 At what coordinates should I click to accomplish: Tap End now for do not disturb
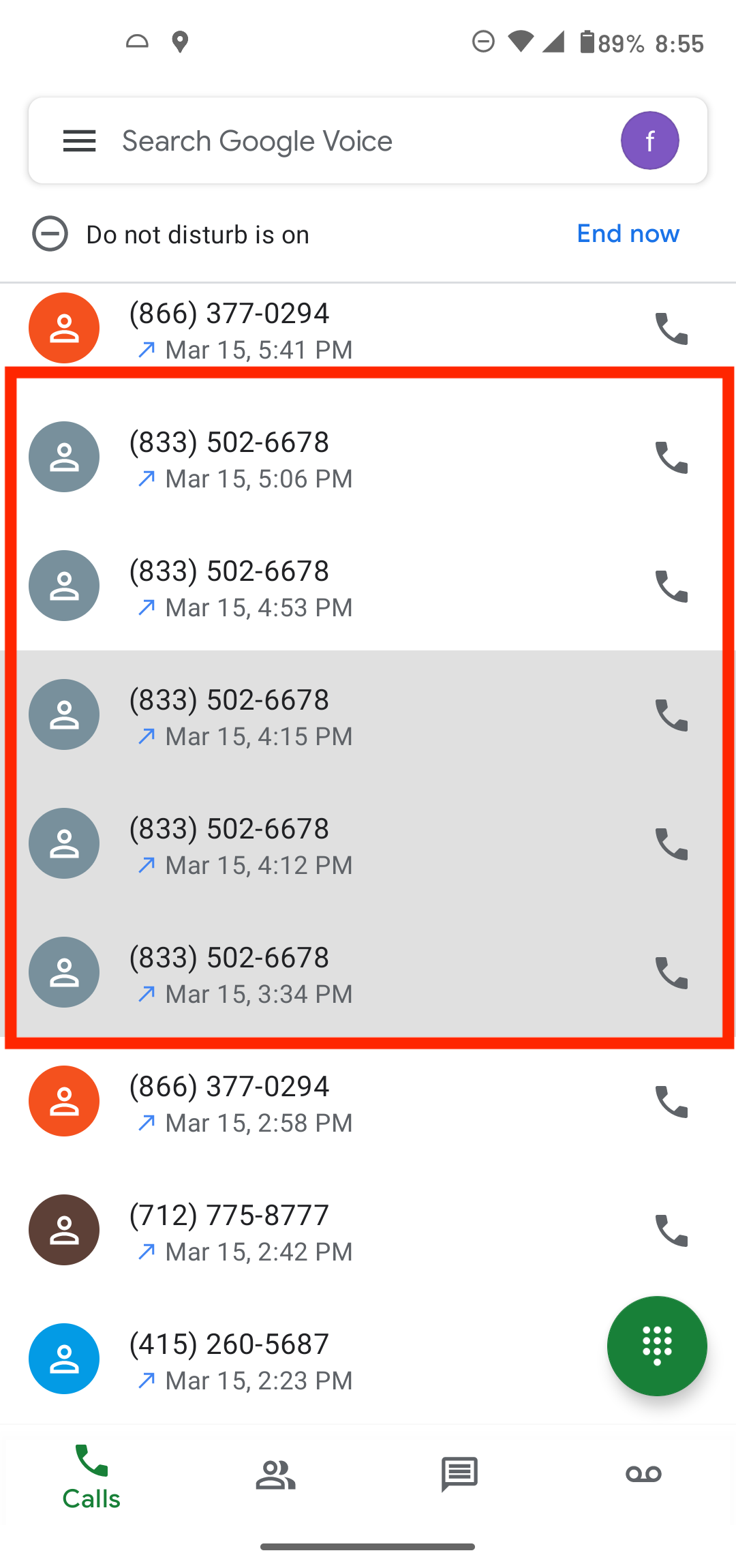pyautogui.click(x=628, y=234)
